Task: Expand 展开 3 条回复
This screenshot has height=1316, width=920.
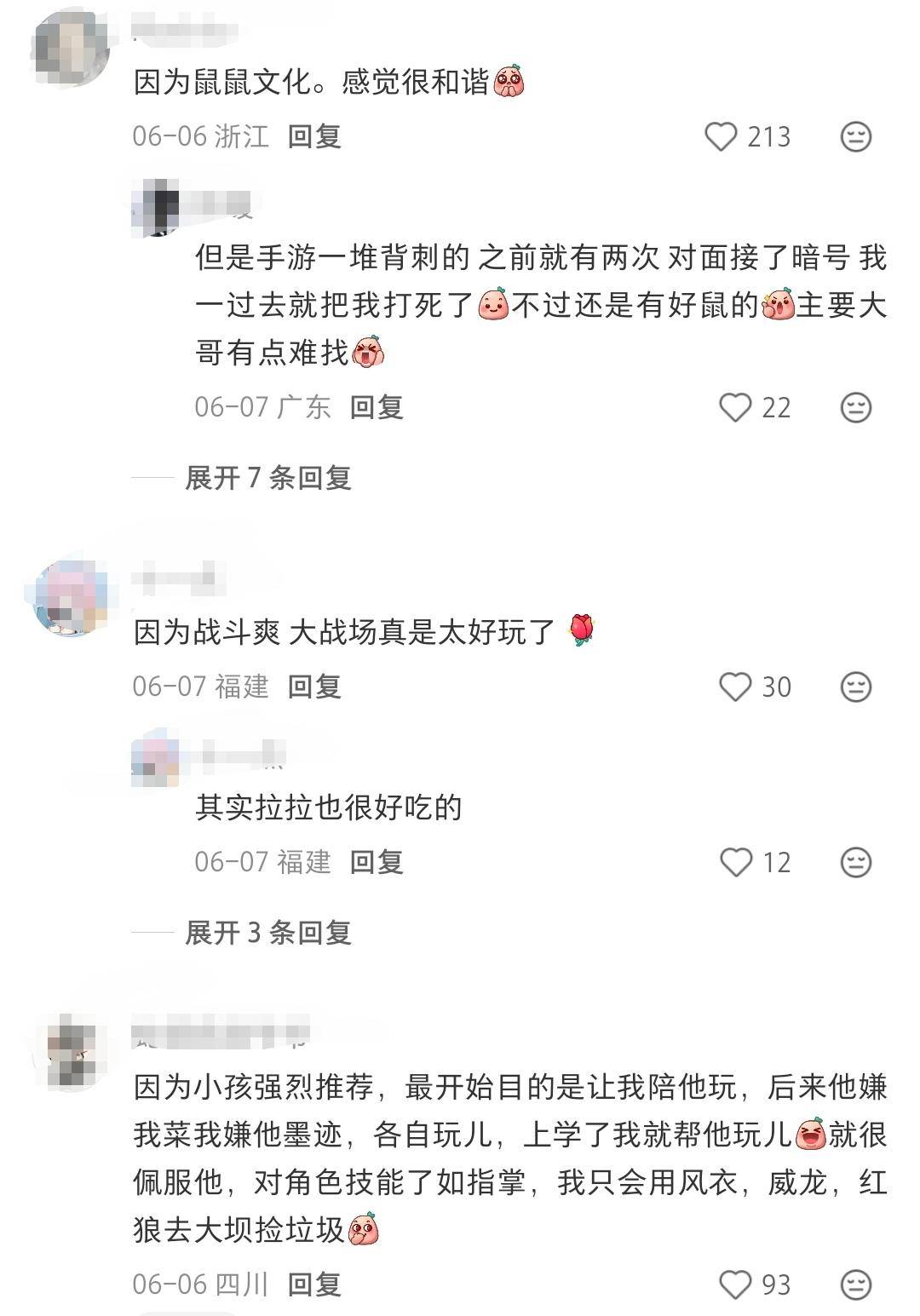Action: point(267,933)
